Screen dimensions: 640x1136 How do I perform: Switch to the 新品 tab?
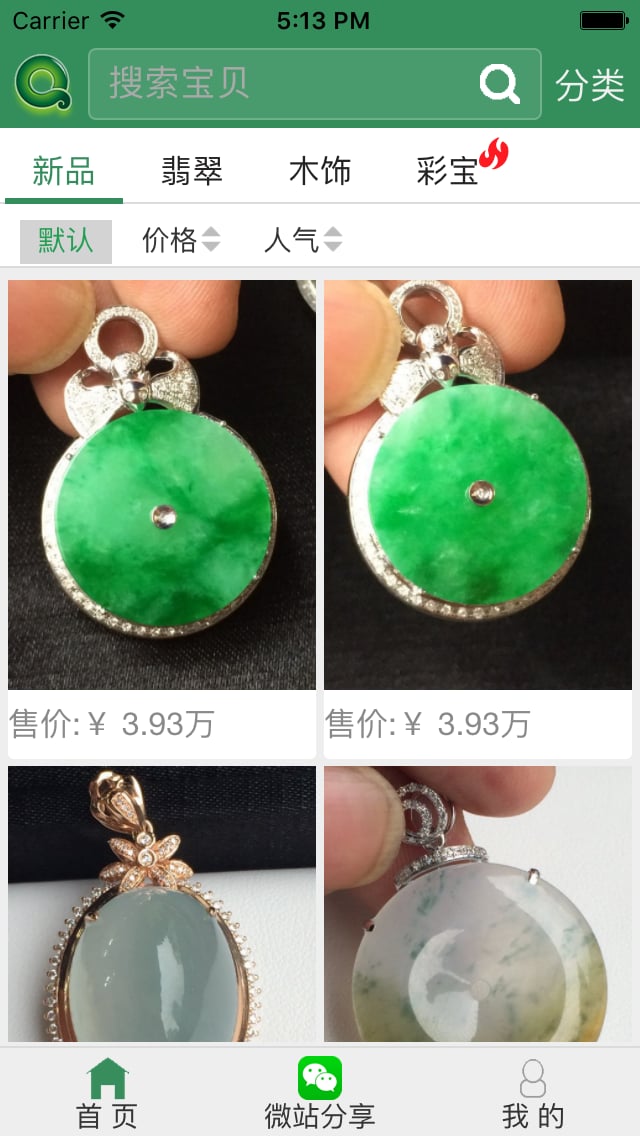click(63, 171)
